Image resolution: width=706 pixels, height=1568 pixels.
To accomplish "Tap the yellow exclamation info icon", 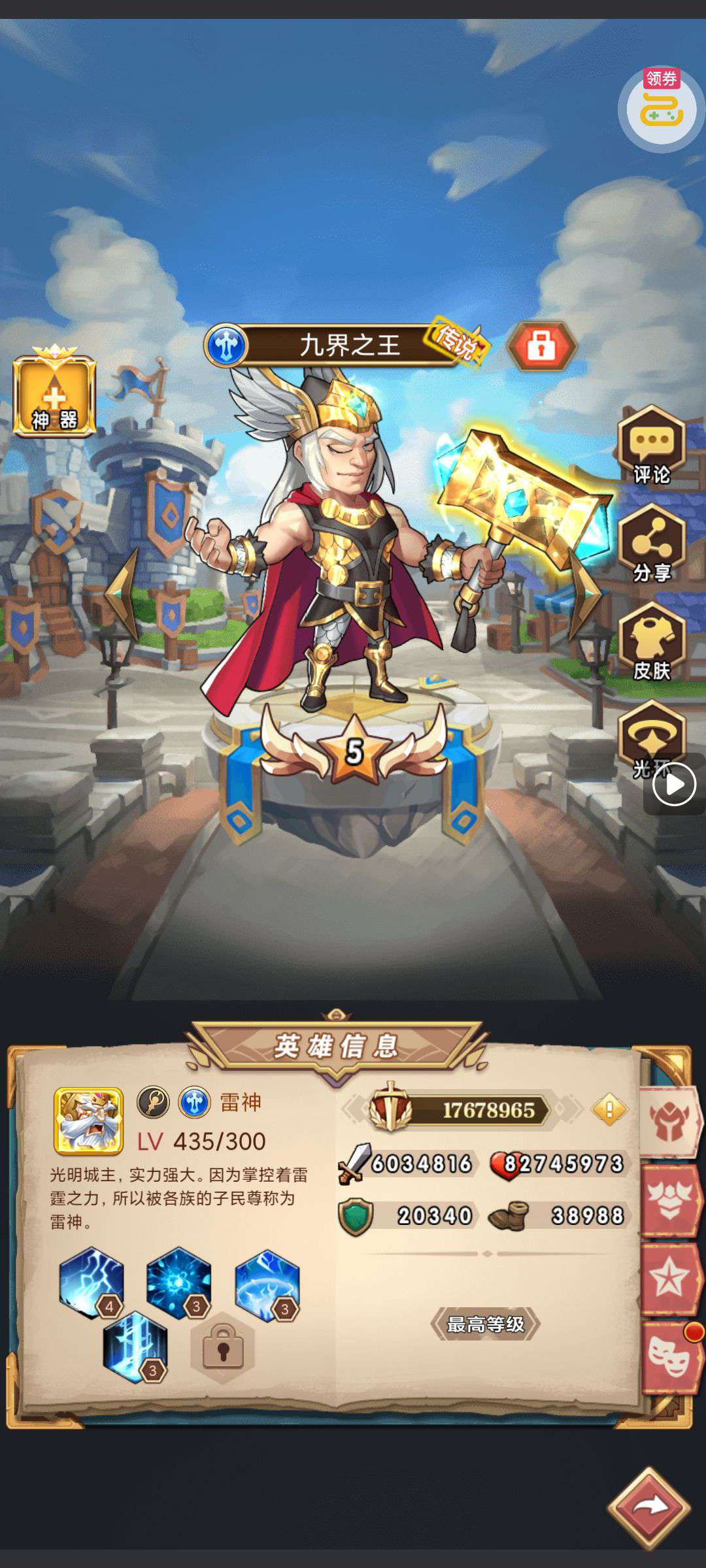I will [609, 1109].
